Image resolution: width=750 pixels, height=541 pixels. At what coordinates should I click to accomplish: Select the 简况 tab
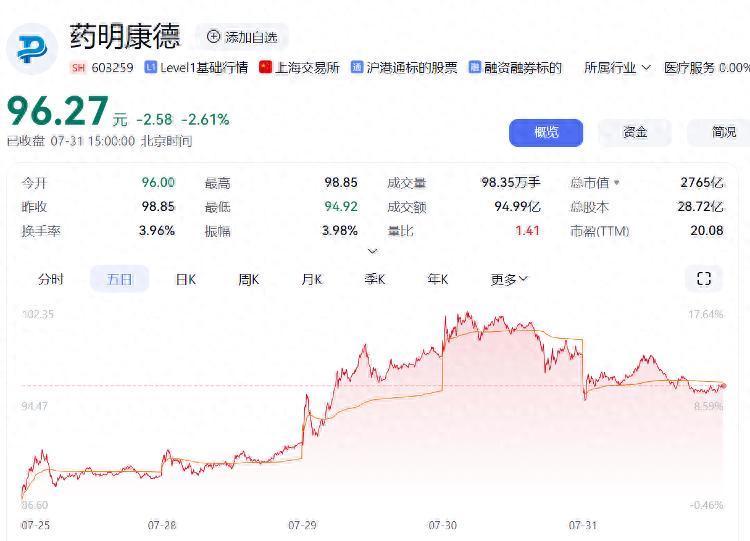point(723,132)
